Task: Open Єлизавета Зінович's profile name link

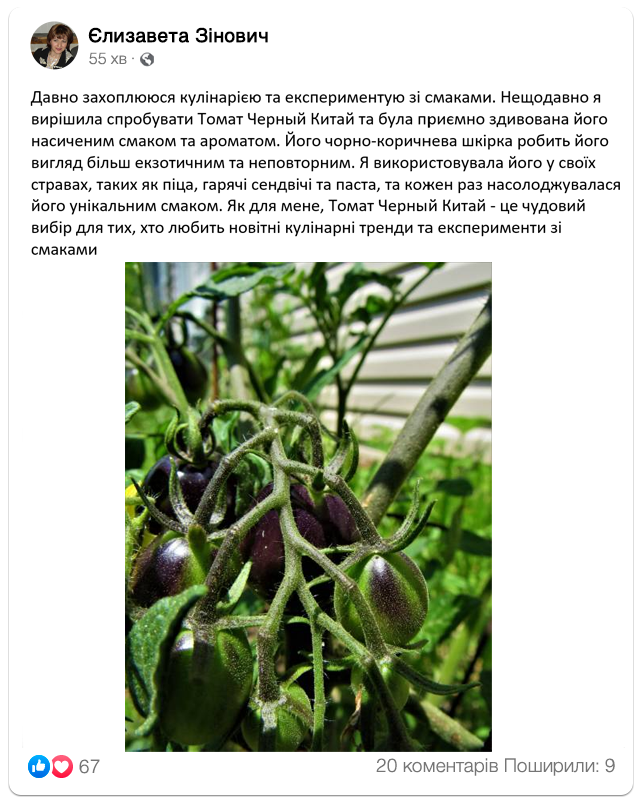Action: 178,36
